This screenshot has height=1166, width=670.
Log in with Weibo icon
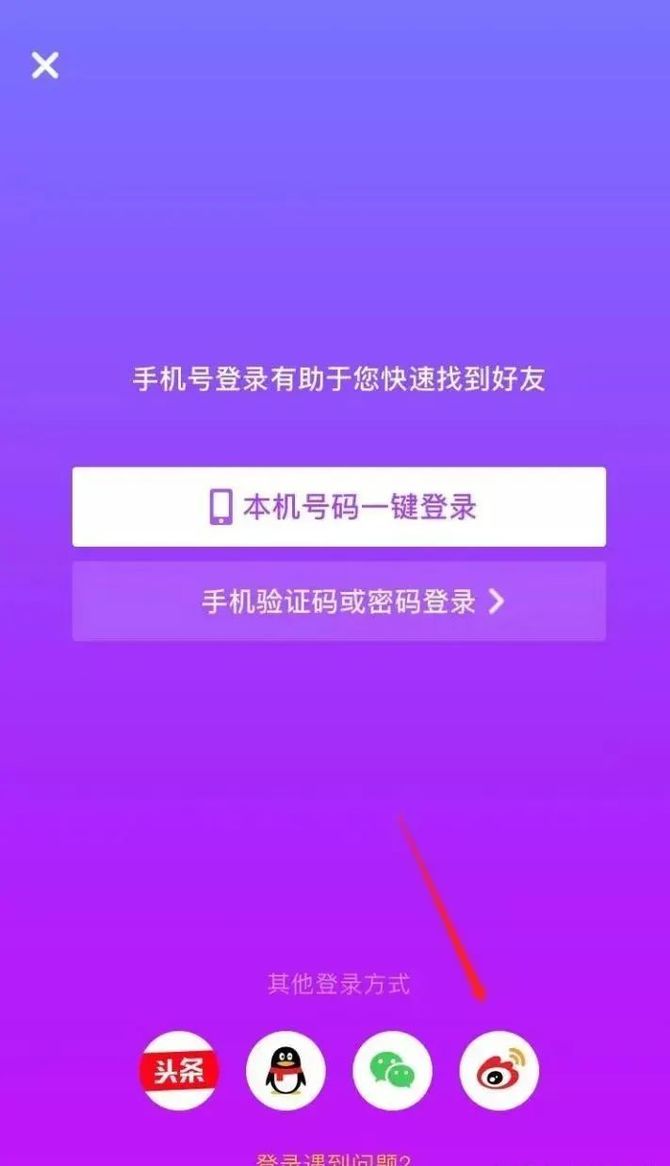coord(499,1071)
